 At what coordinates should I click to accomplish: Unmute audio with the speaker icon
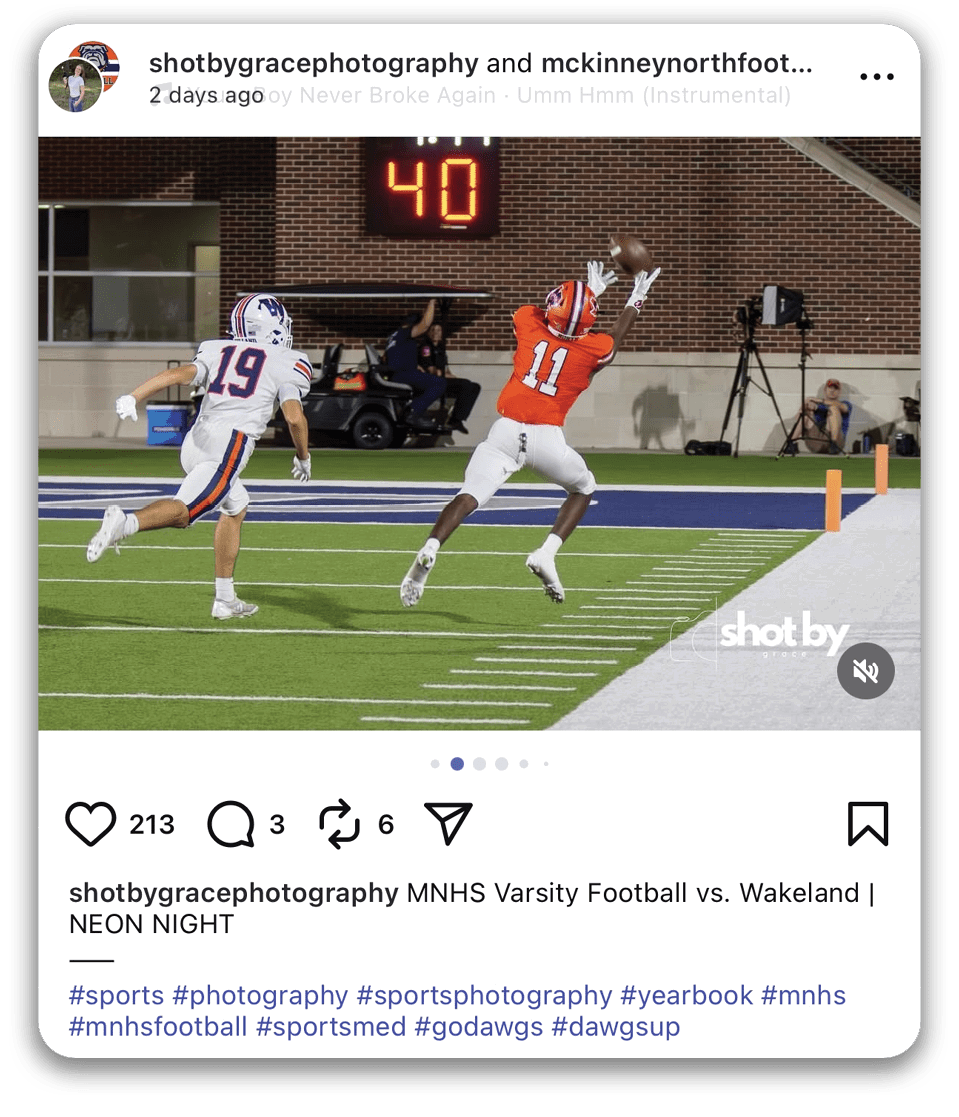pos(865,671)
